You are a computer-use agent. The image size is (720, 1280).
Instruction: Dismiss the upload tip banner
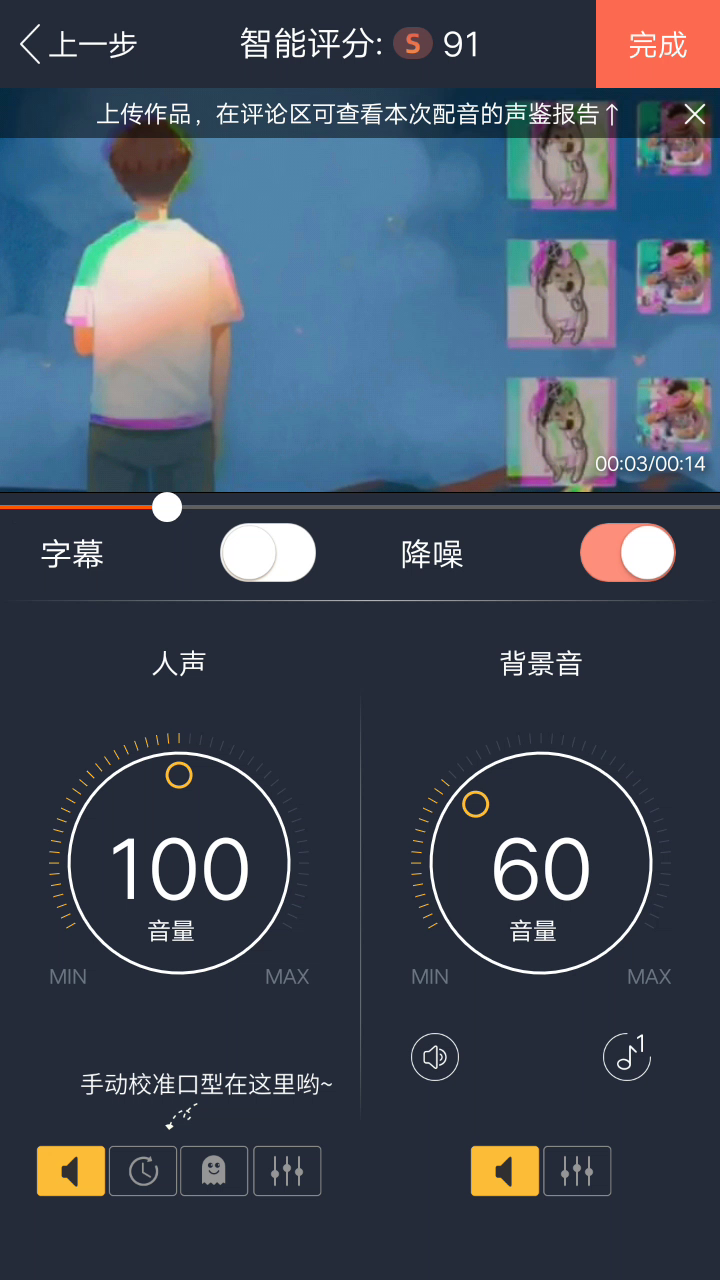(695, 114)
